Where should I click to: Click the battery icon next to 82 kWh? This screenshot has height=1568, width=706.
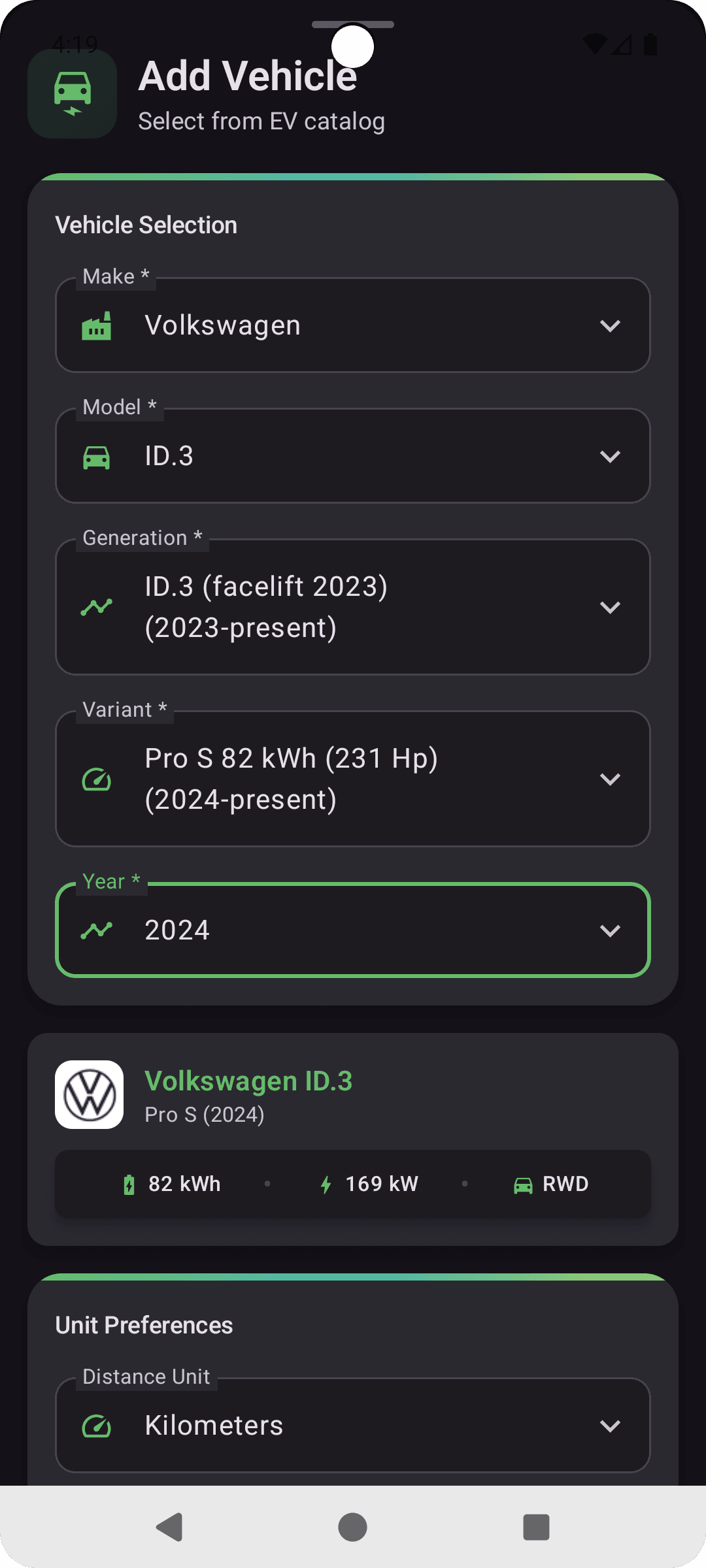(x=130, y=1184)
